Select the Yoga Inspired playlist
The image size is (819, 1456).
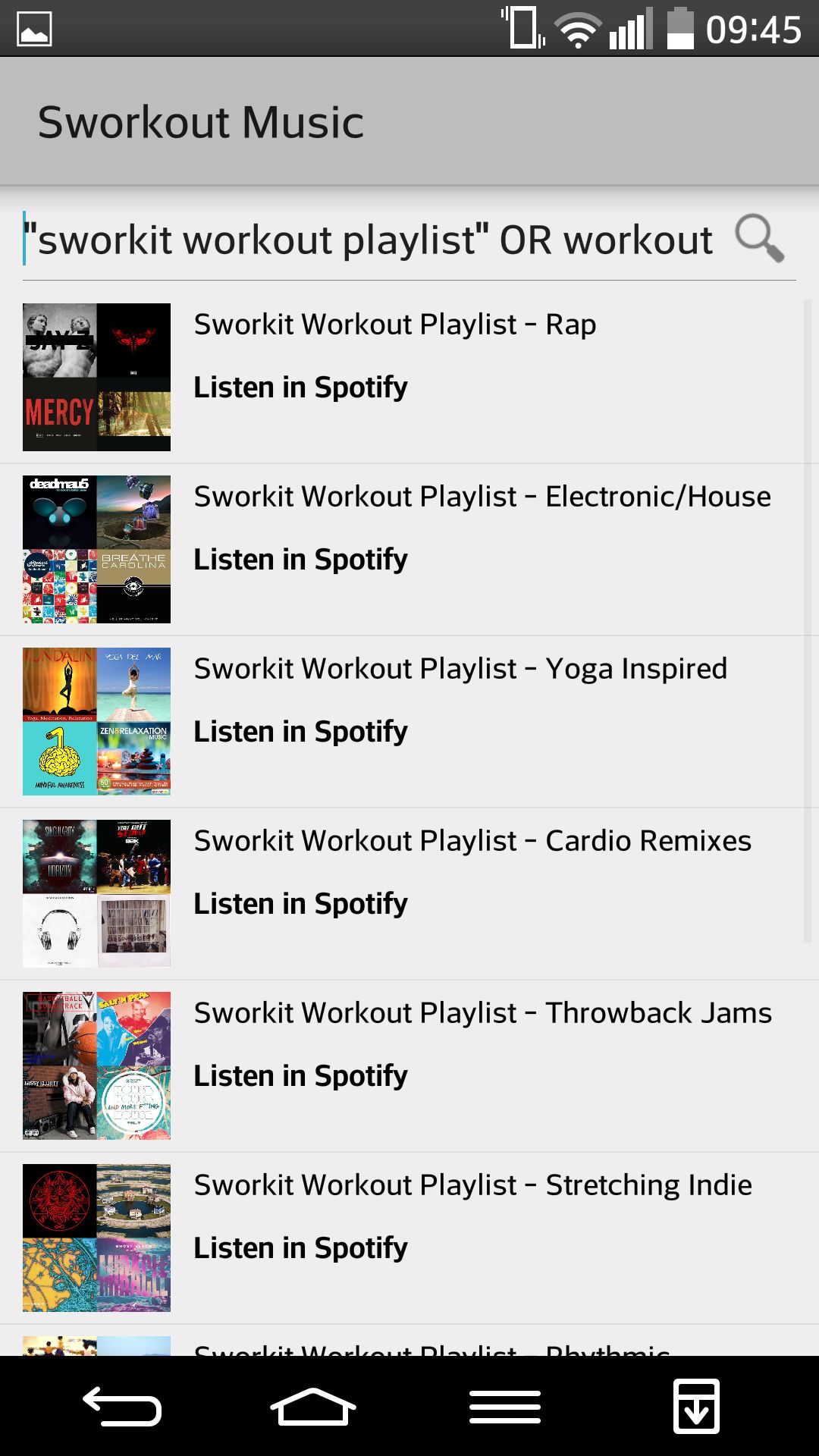point(409,722)
